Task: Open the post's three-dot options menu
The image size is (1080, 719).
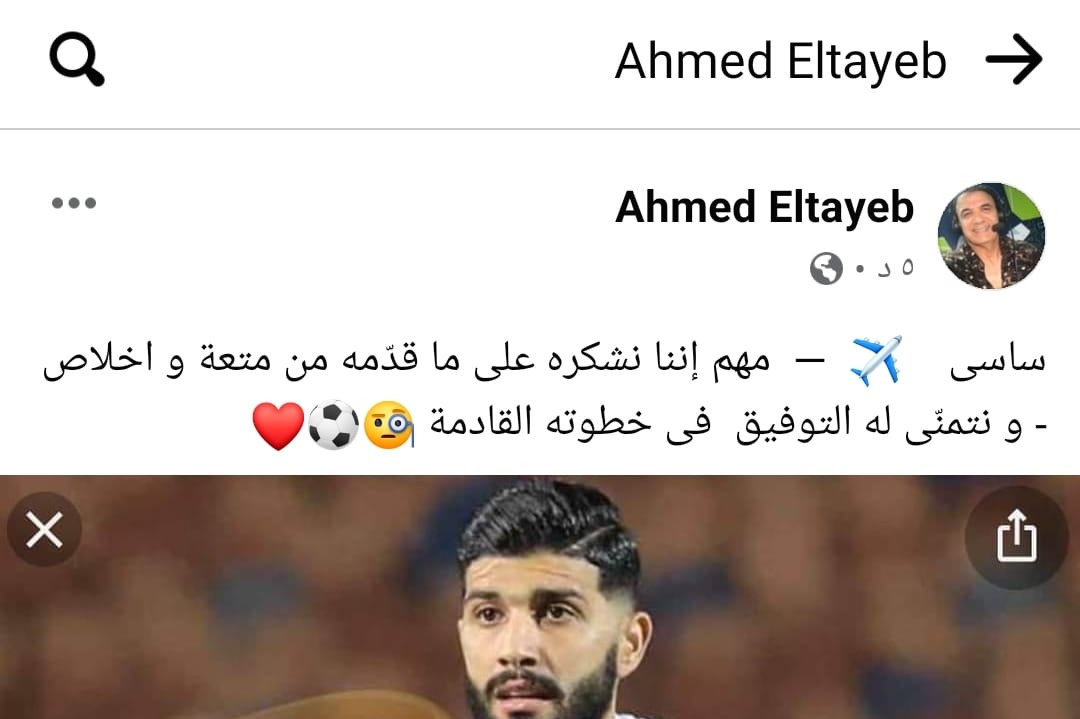Action: [74, 204]
